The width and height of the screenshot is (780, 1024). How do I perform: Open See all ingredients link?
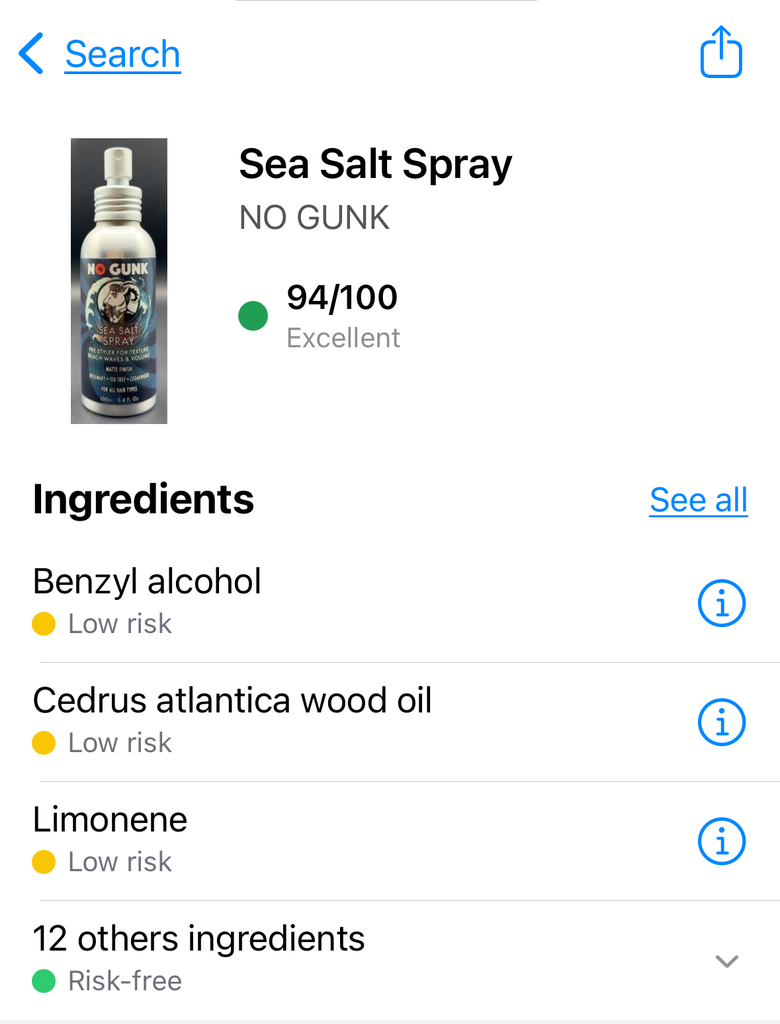coord(698,499)
